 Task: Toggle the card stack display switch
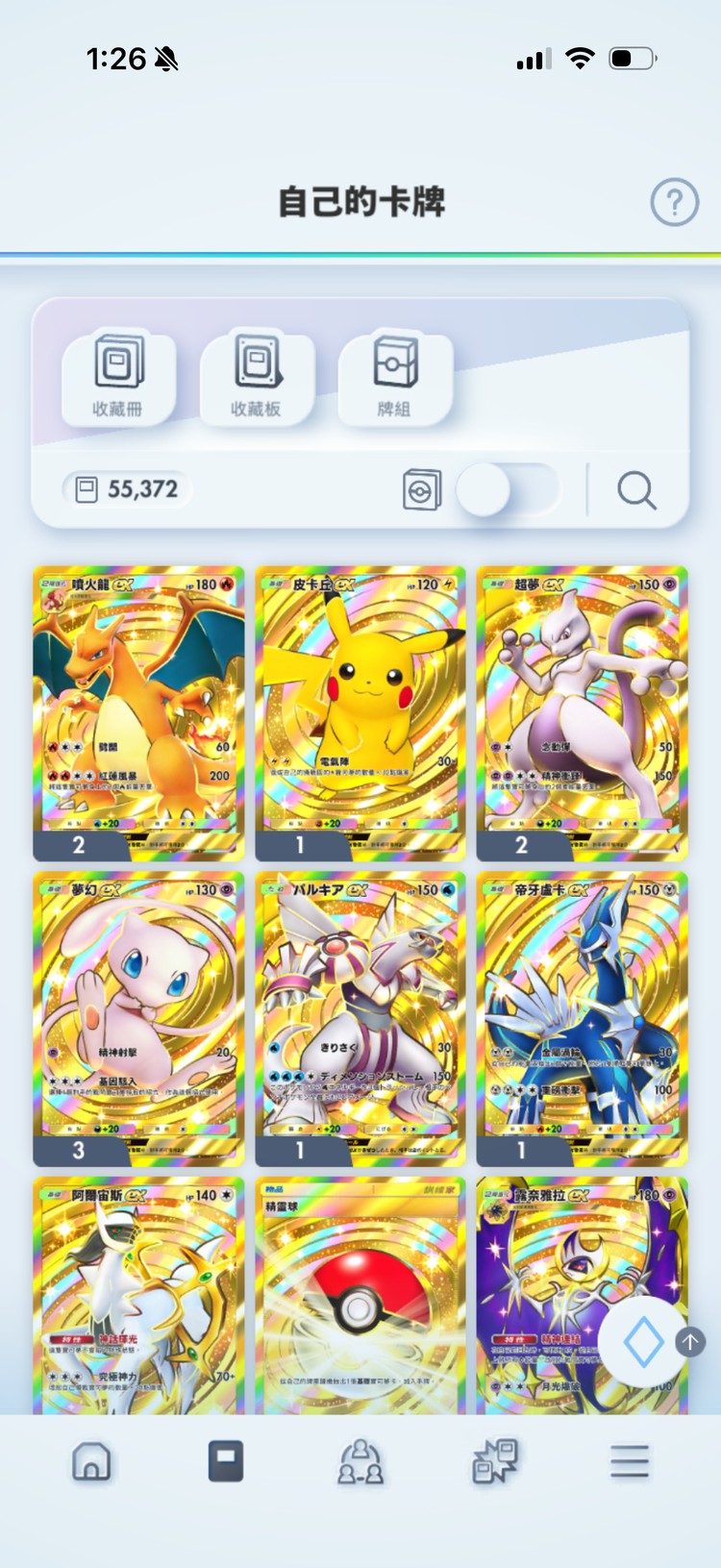(x=506, y=490)
